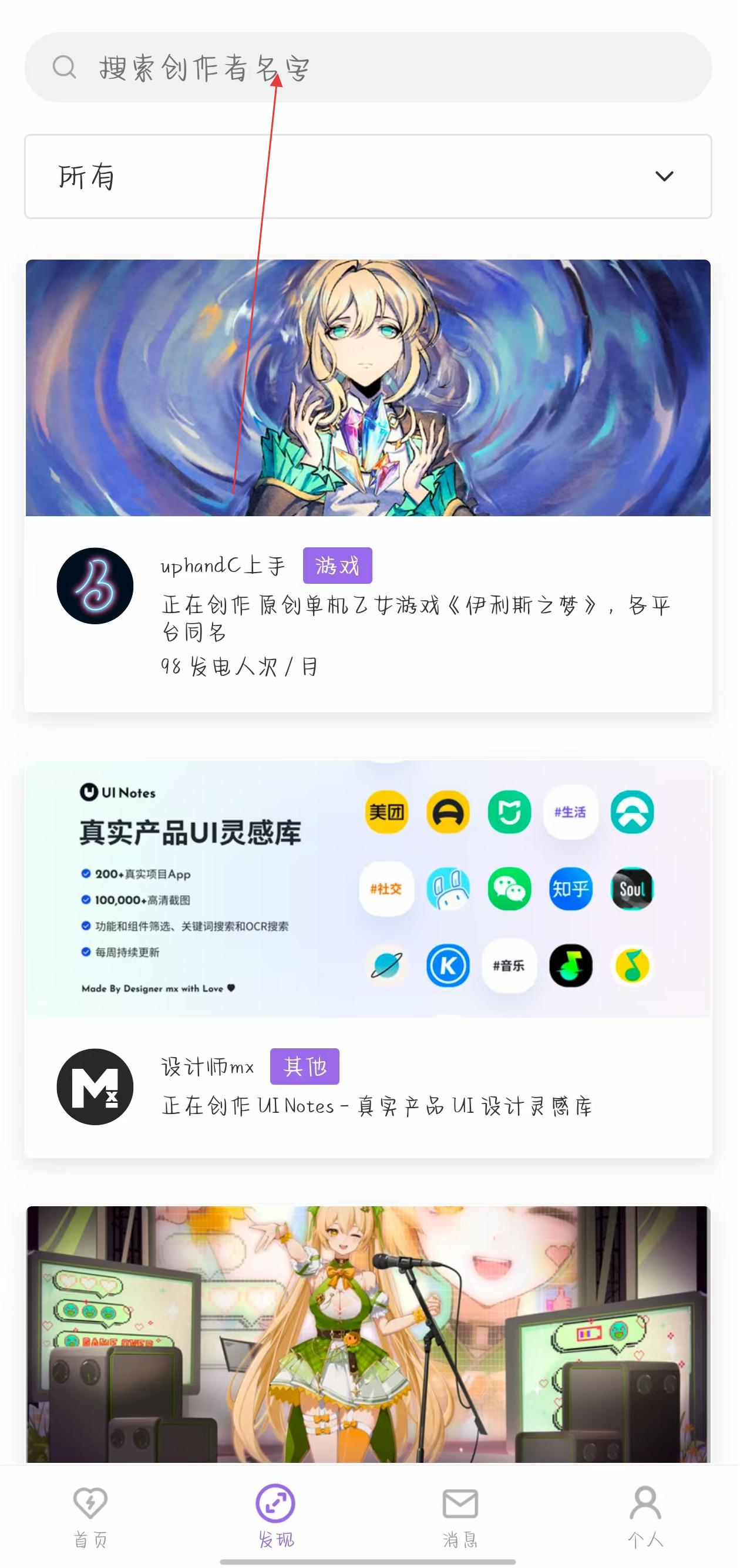Switch to the 个人 tab
The width and height of the screenshot is (740, 1568).
pos(645,1516)
